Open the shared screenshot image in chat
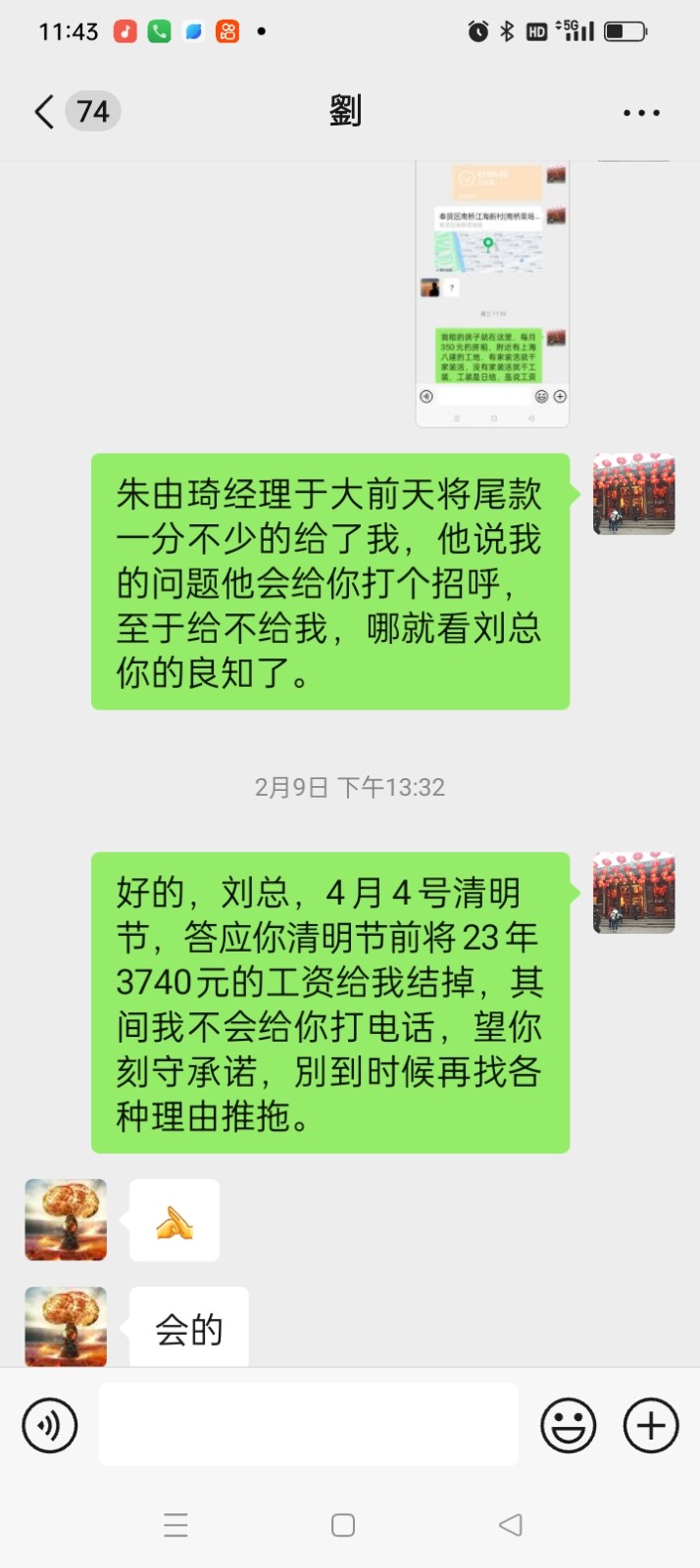This screenshot has width=700, height=1568. click(x=492, y=294)
